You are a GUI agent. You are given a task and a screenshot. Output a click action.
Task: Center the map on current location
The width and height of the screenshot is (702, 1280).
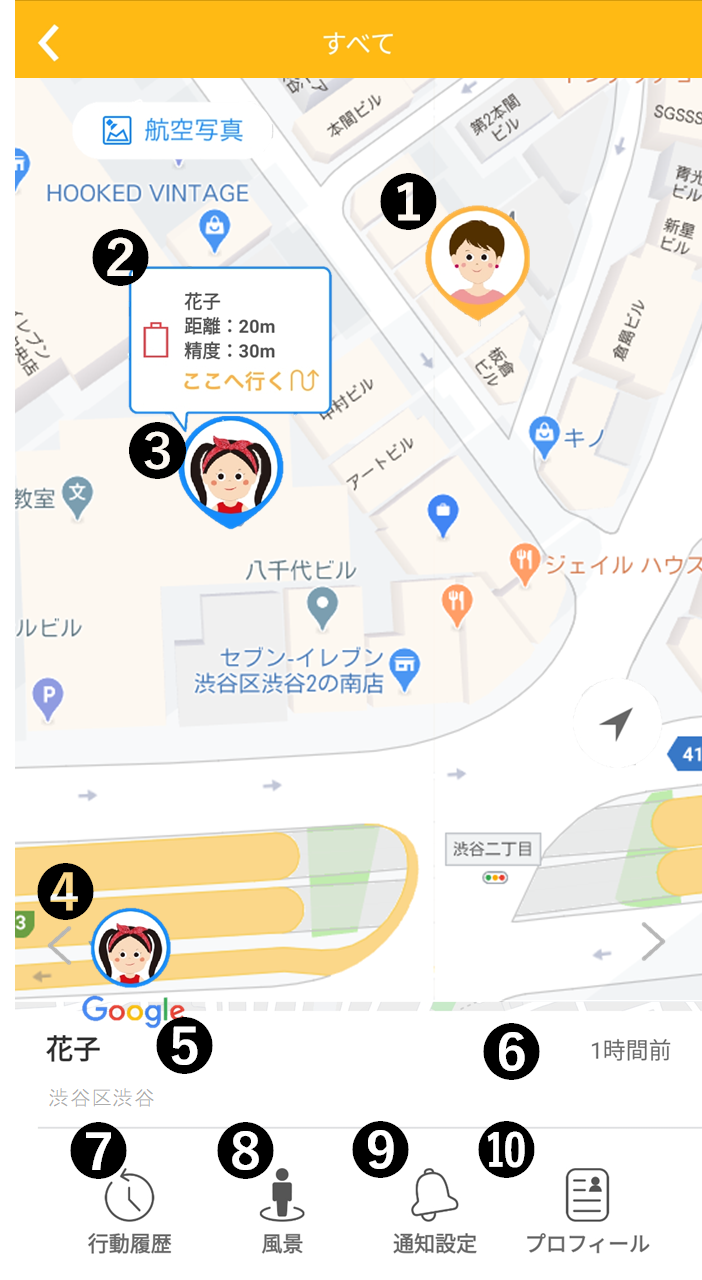tap(617, 723)
